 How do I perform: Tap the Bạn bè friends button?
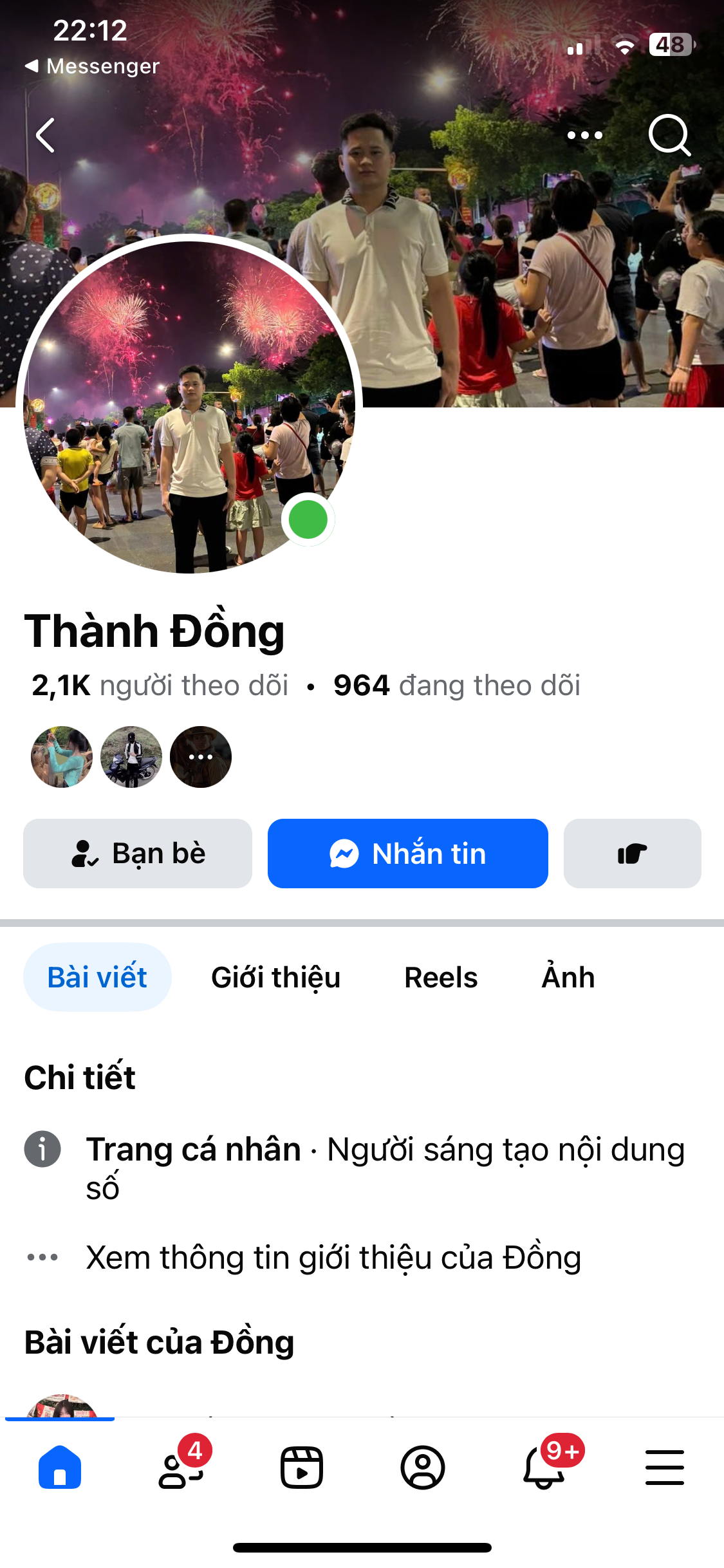pyautogui.click(x=138, y=854)
